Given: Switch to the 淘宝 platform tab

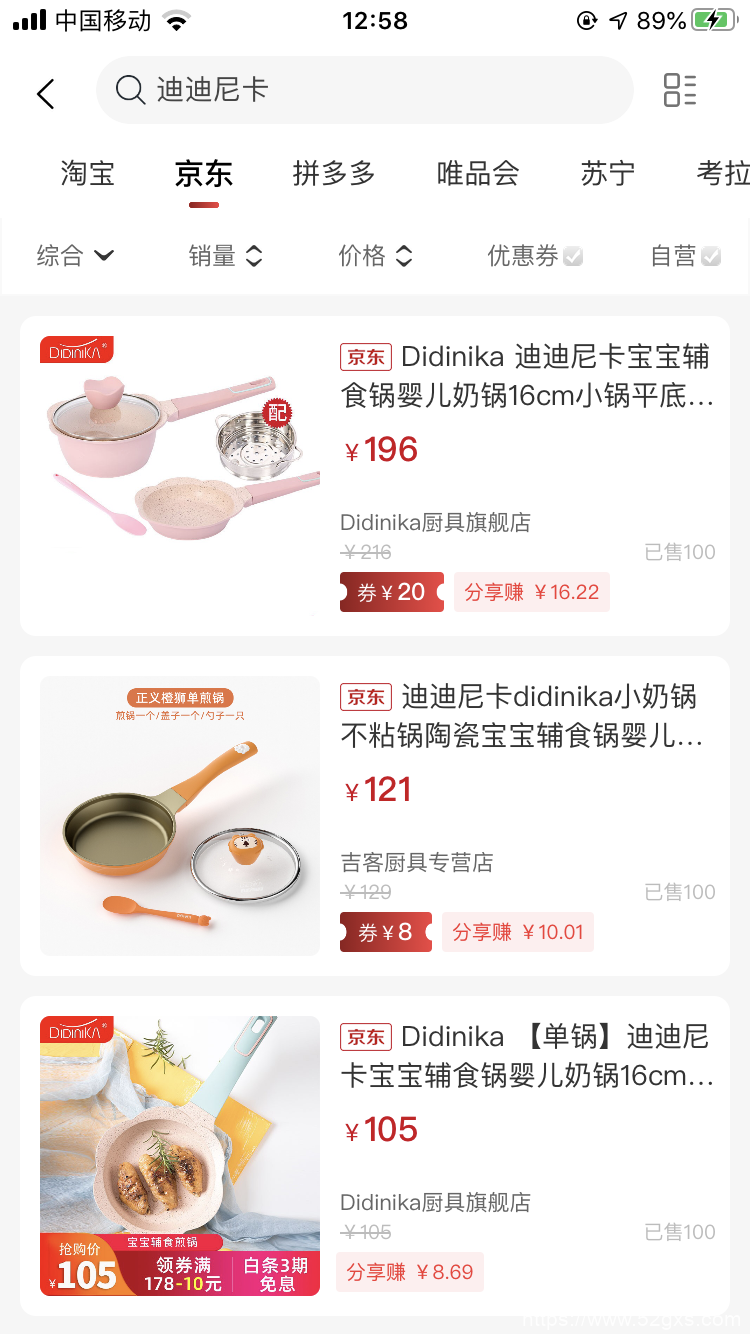Looking at the screenshot, I should tap(88, 173).
